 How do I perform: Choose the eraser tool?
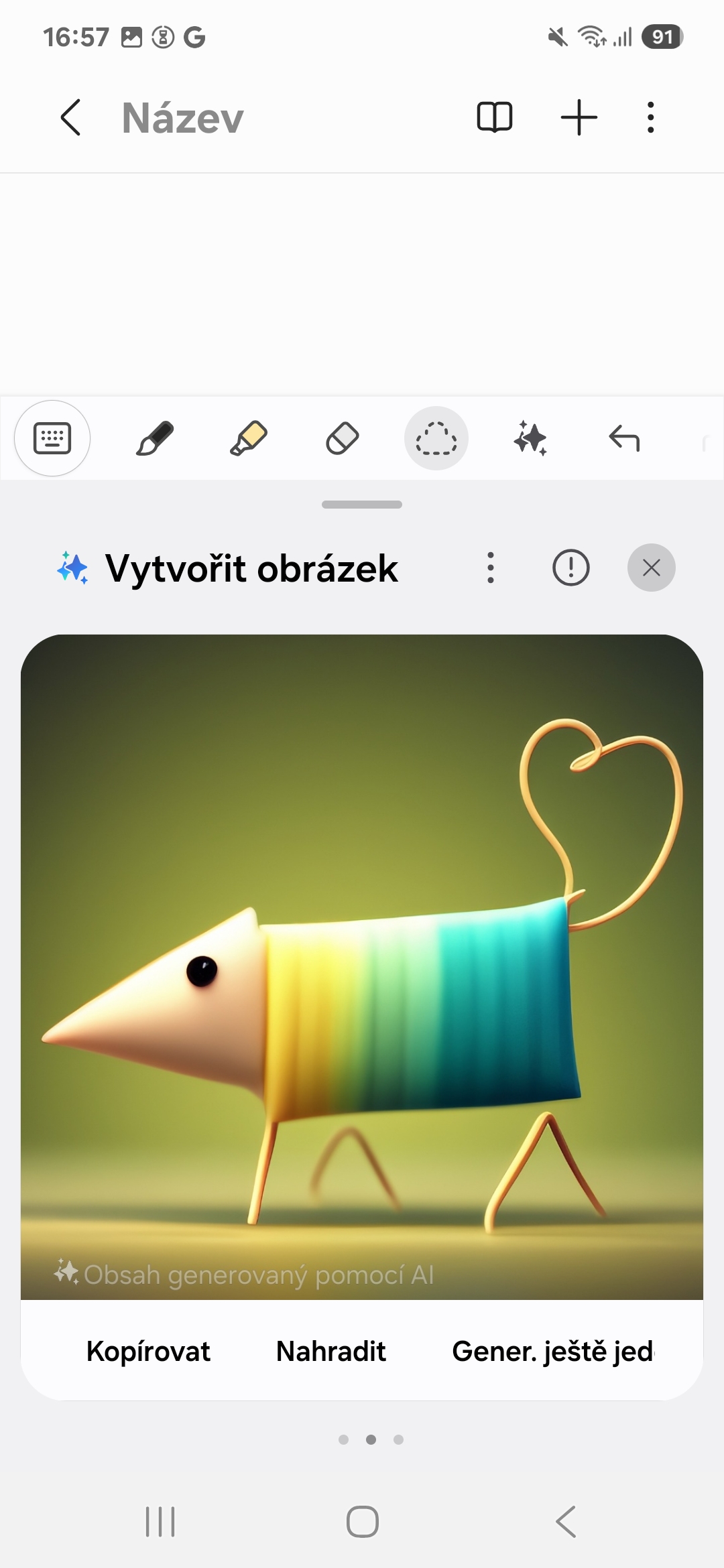click(343, 438)
